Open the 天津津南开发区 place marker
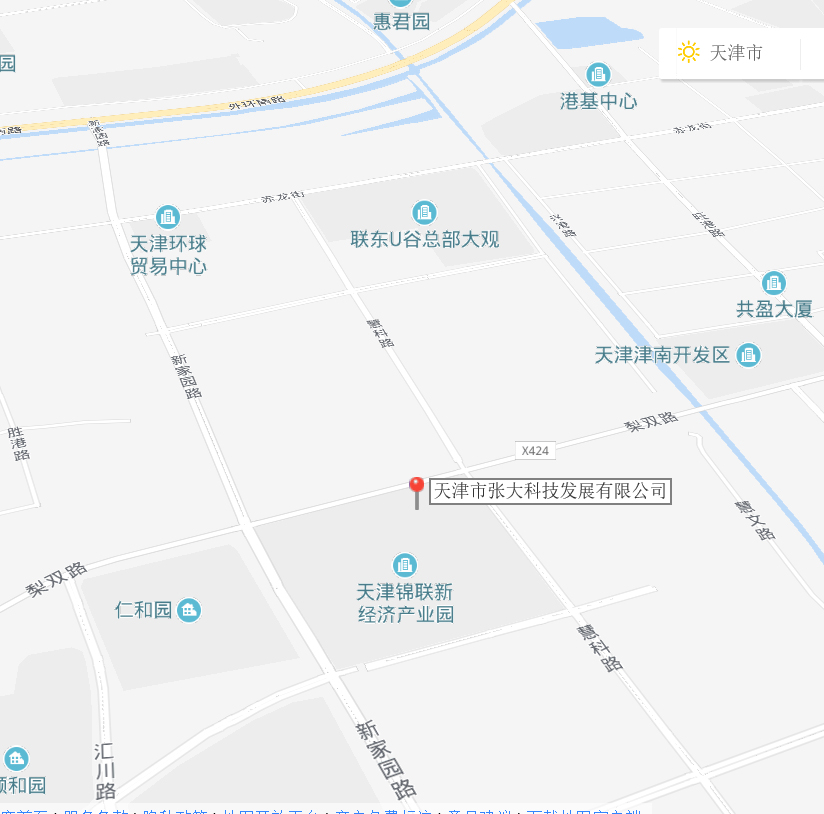824x814 pixels. (748, 355)
